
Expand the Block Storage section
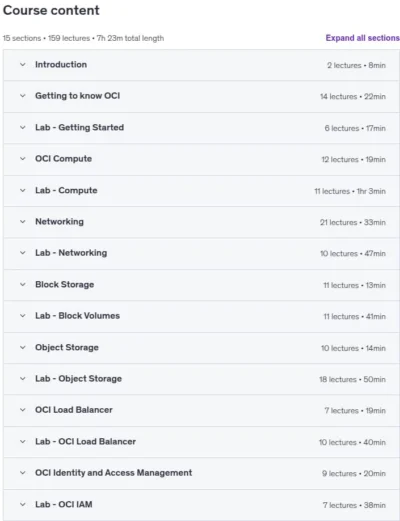(201, 285)
